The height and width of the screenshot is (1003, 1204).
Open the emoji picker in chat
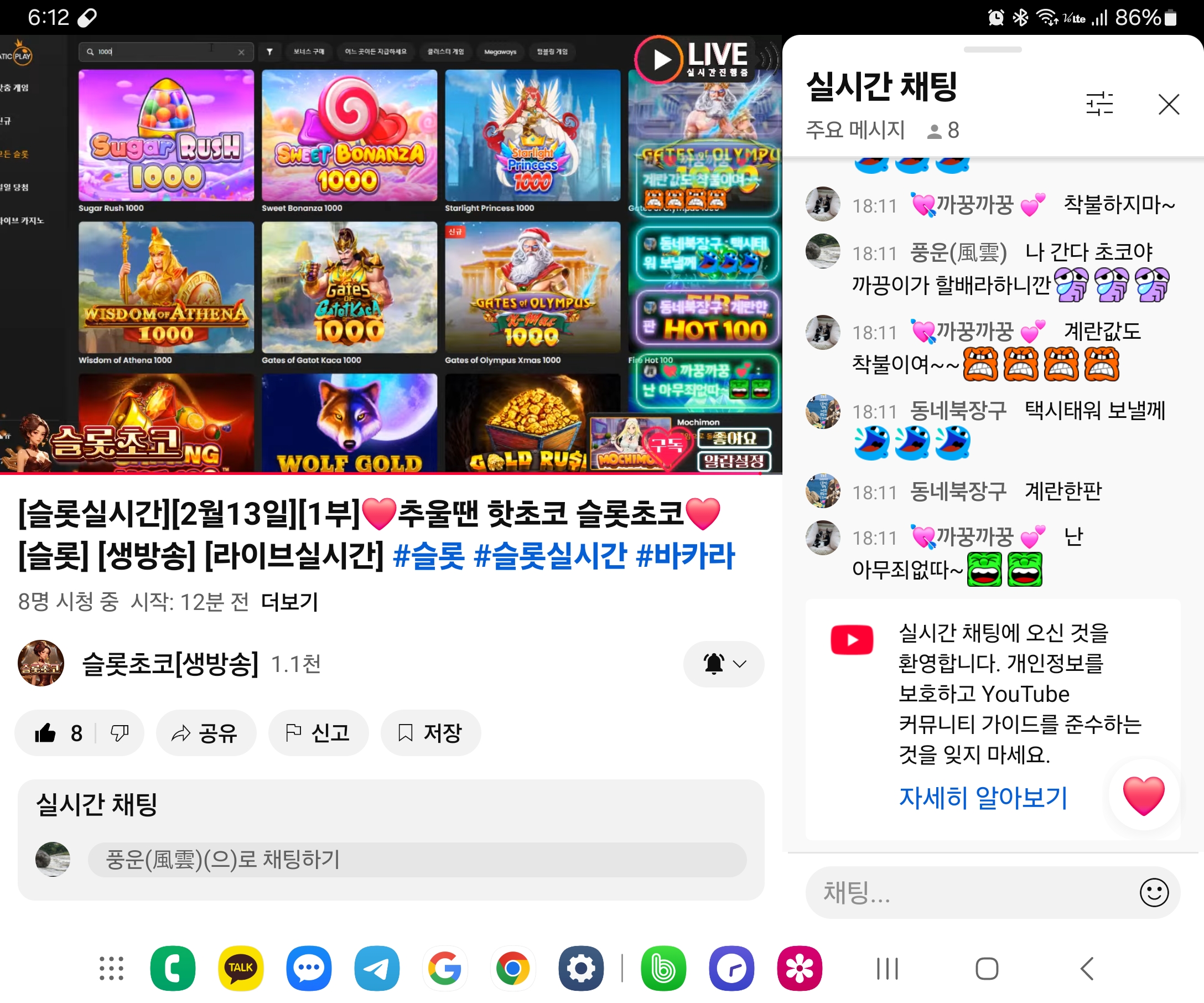pyautogui.click(x=1154, y=892)
